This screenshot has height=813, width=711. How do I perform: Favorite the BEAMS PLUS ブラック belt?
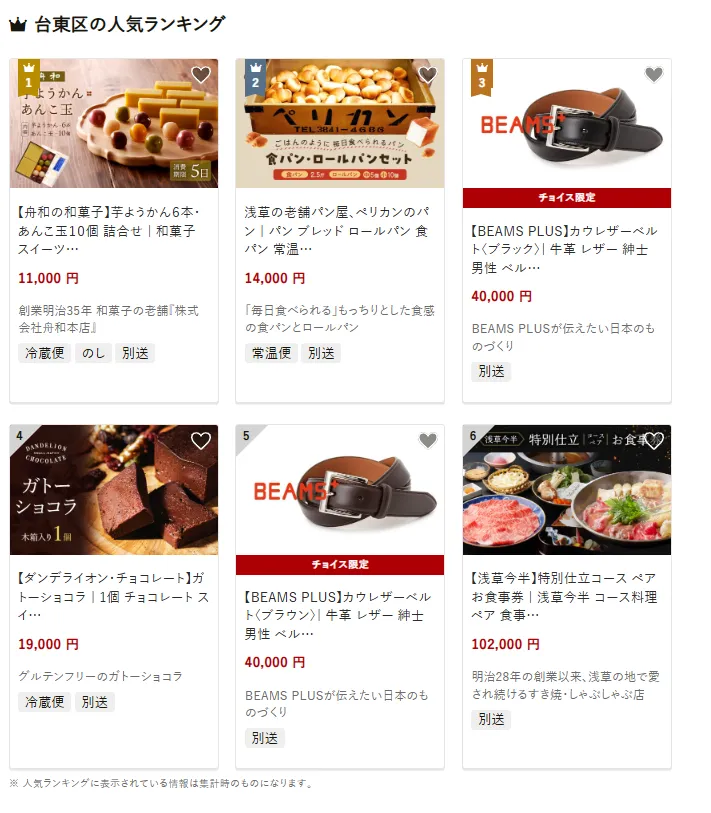[x=654, y=75]
